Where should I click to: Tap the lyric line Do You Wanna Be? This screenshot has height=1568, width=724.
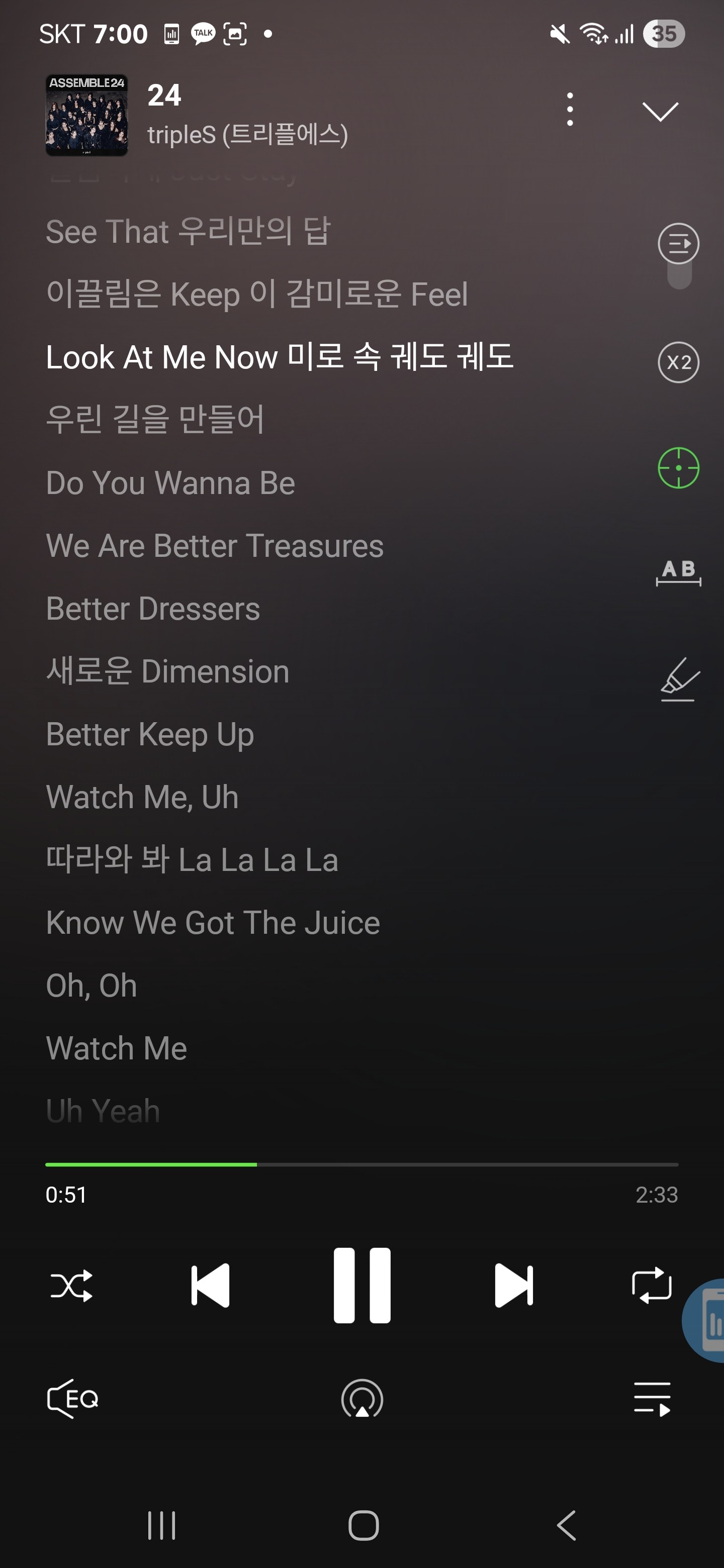pos(170,482)
